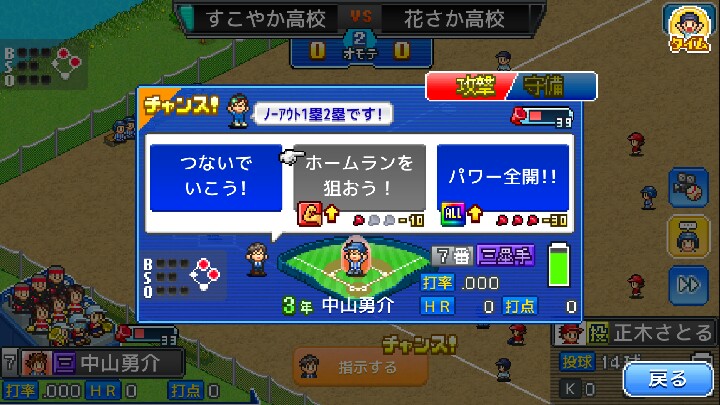
Task: Tap the player icon button on the right
Action: pyautogui.click(x=689, y=236)
